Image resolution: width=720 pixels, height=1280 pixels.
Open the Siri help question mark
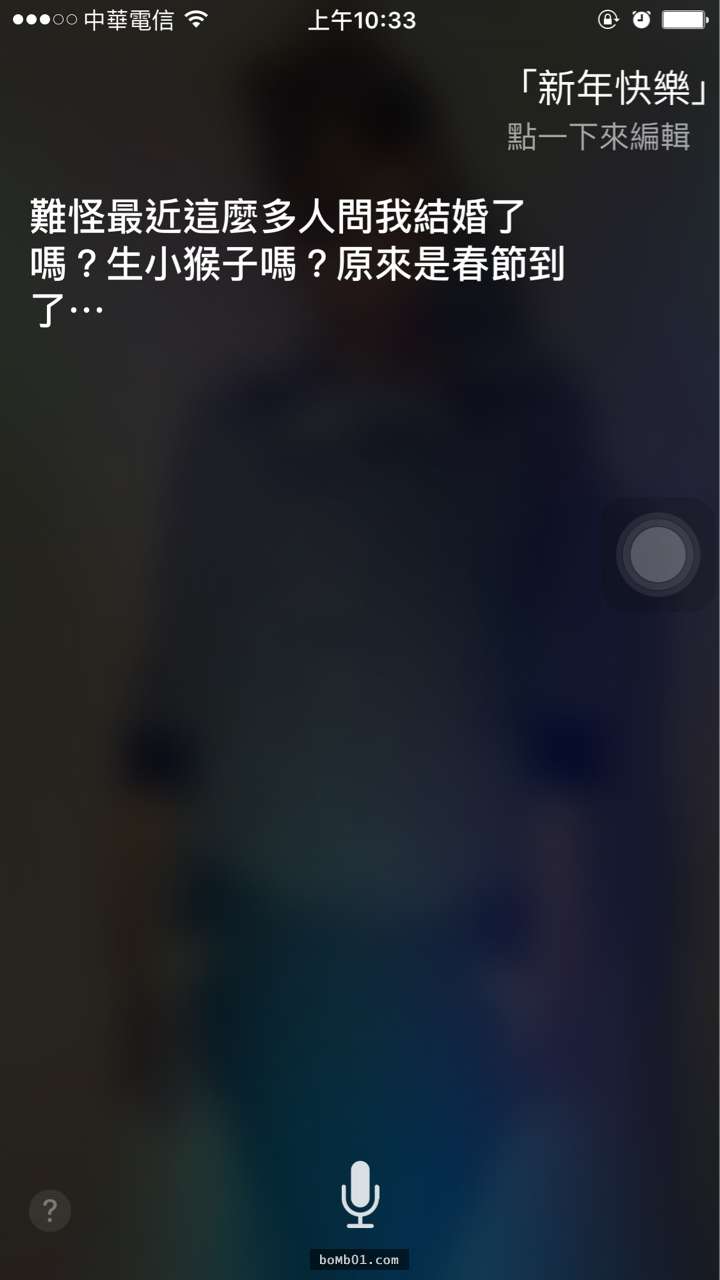tap(50, 1211)
